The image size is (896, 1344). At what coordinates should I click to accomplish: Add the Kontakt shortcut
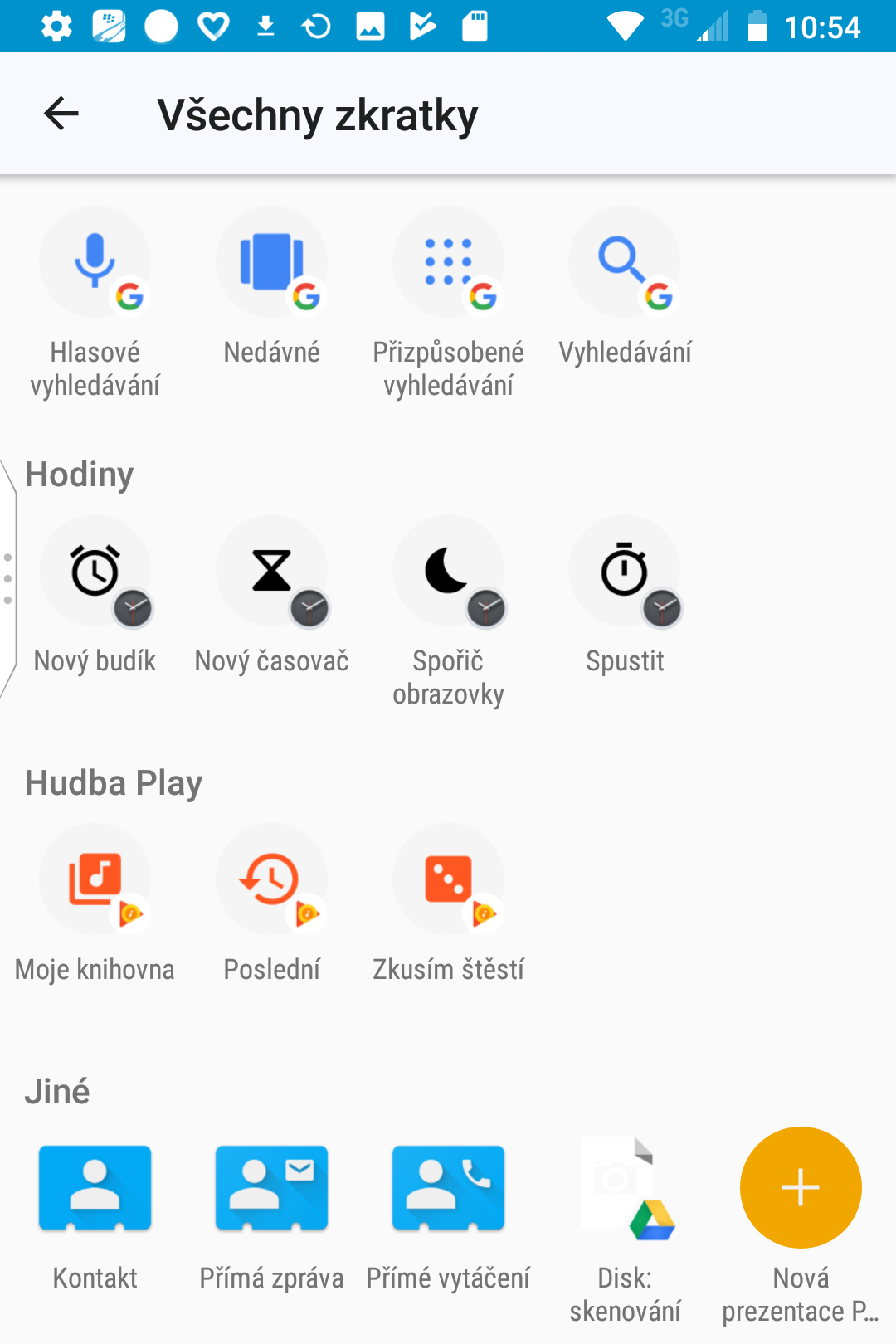[x=95, y=1188]
